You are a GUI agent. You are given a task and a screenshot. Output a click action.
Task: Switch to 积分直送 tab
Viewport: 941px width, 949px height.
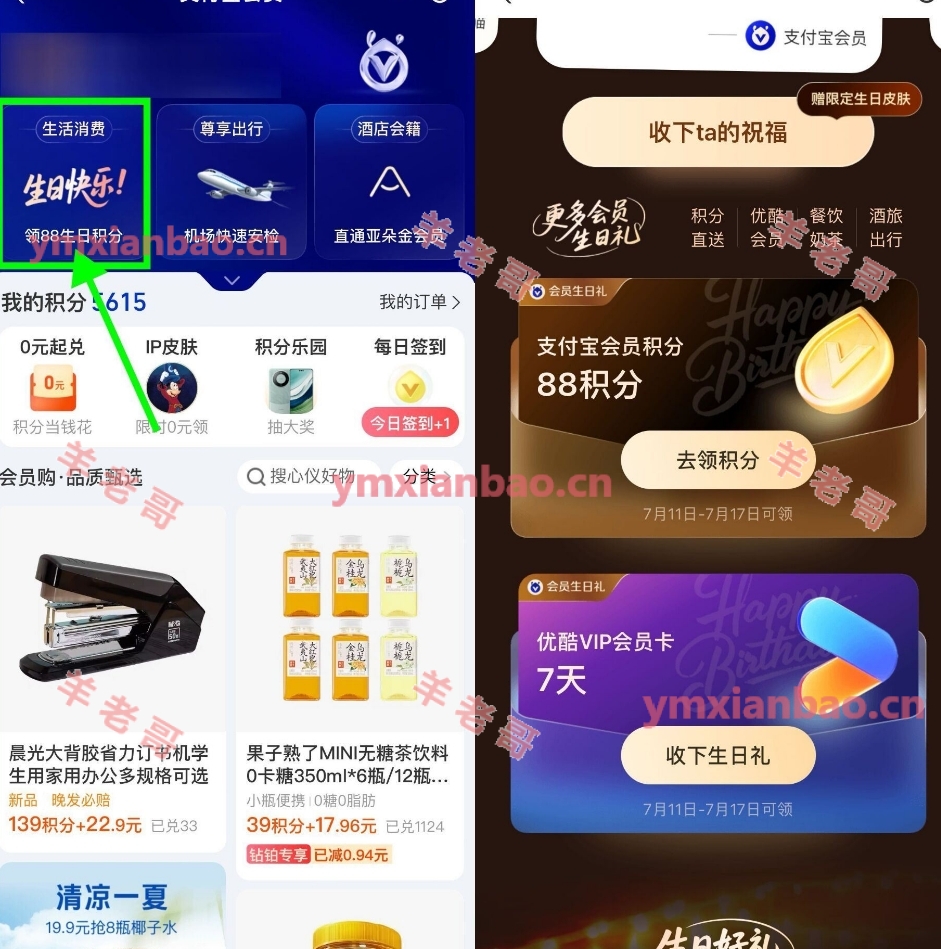coord(707,227)
